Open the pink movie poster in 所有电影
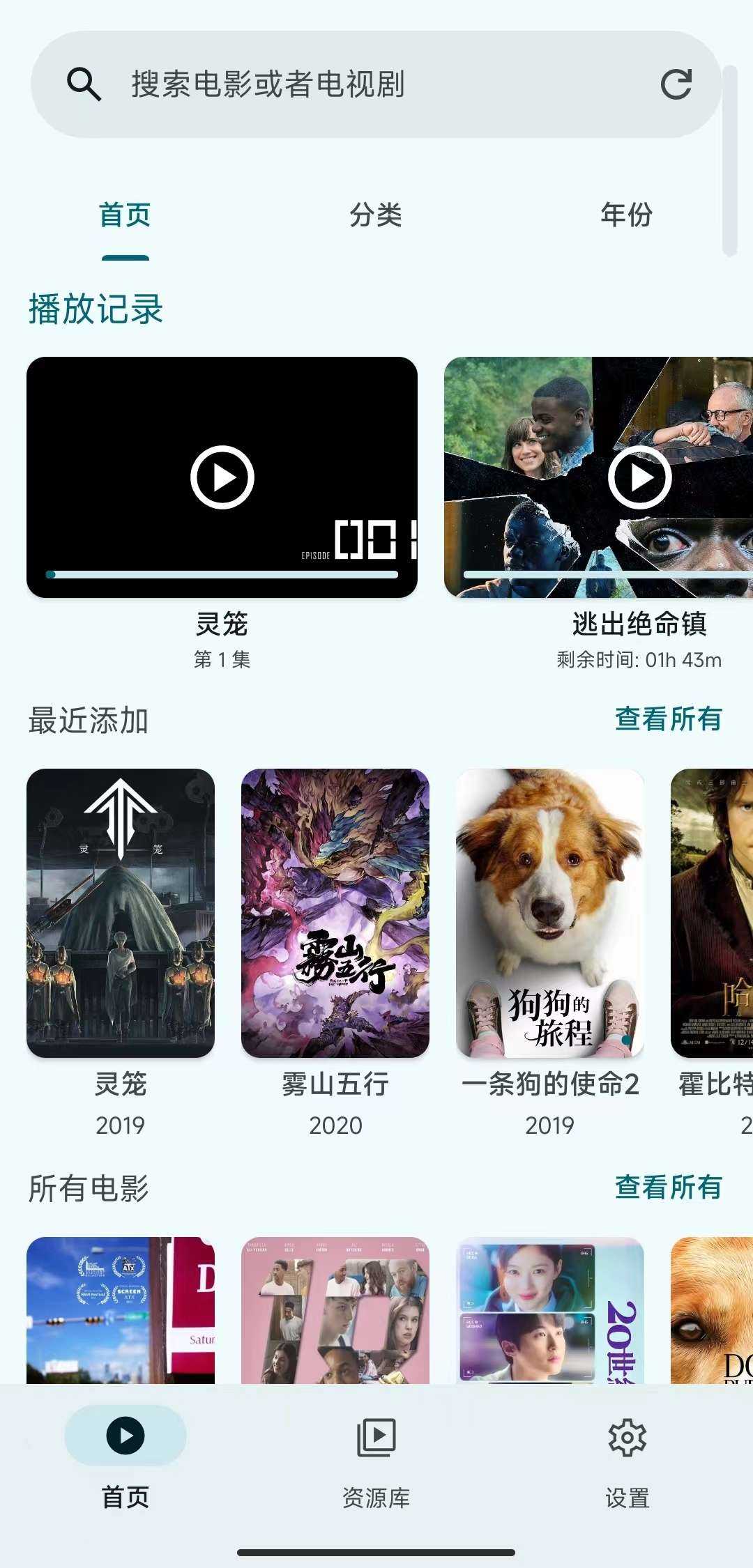This screenshot has height=1568, width=753. point(335,1310)
